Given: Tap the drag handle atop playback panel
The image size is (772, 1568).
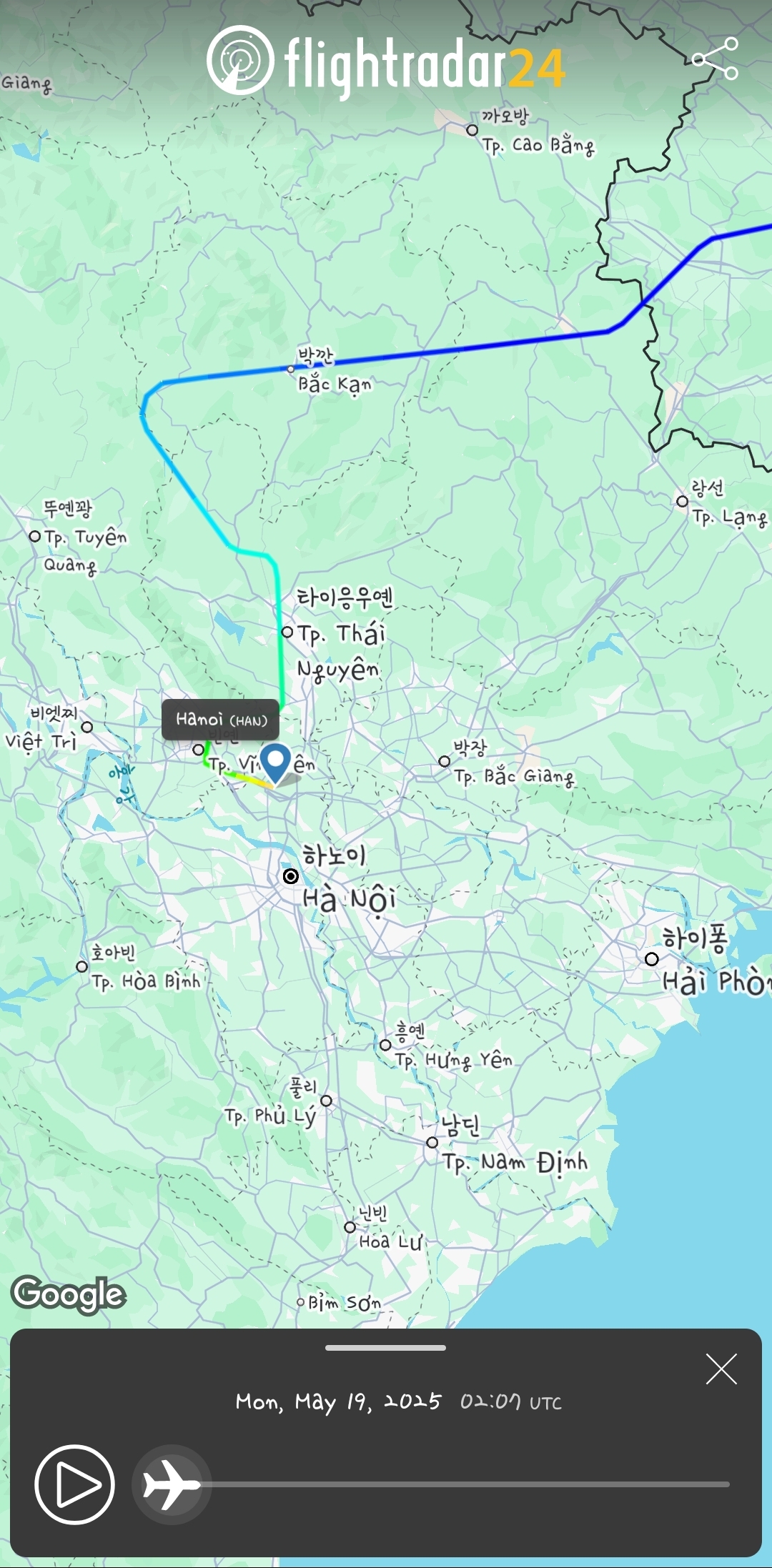Looking at the screenshot, I should tap(385, 1348).
